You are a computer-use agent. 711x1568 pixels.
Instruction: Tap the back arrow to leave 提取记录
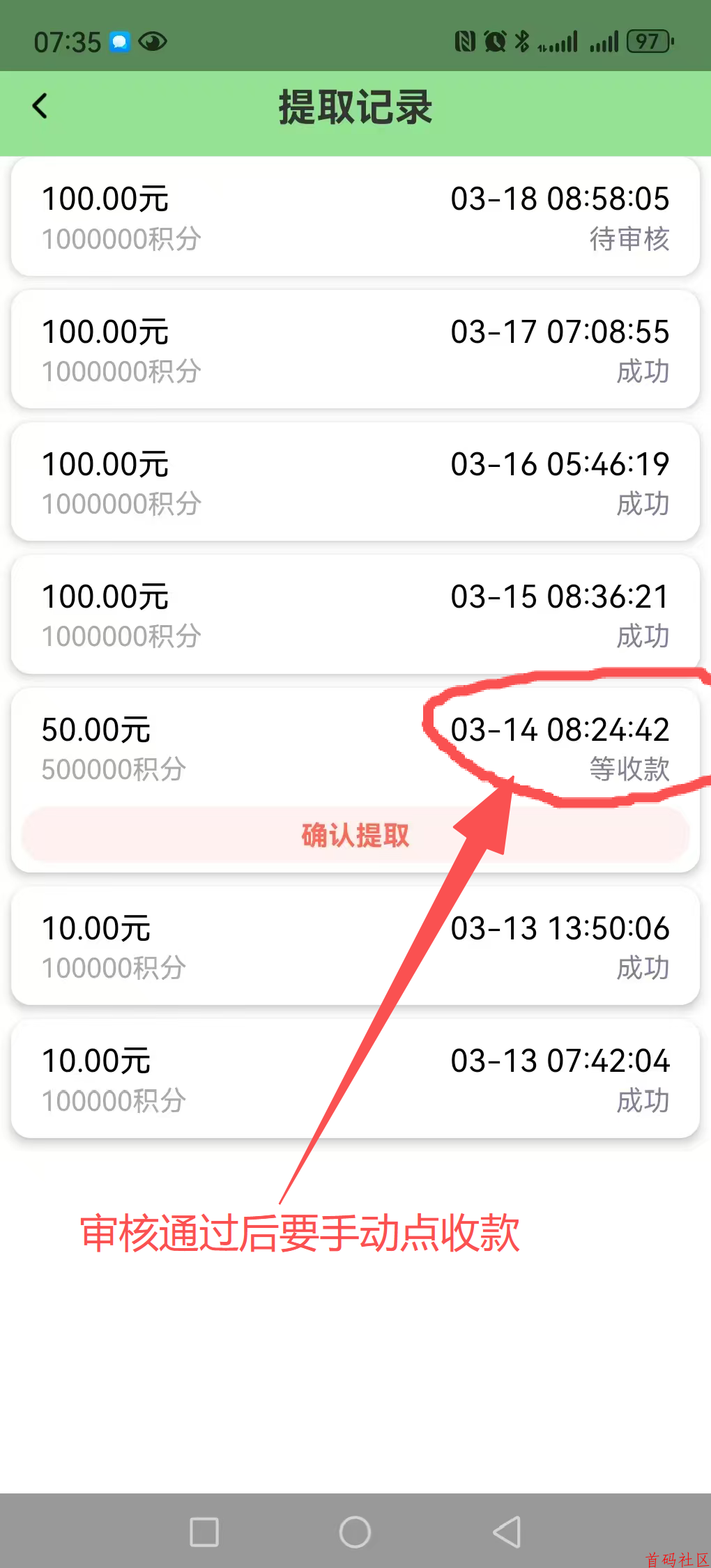(40, 106)
